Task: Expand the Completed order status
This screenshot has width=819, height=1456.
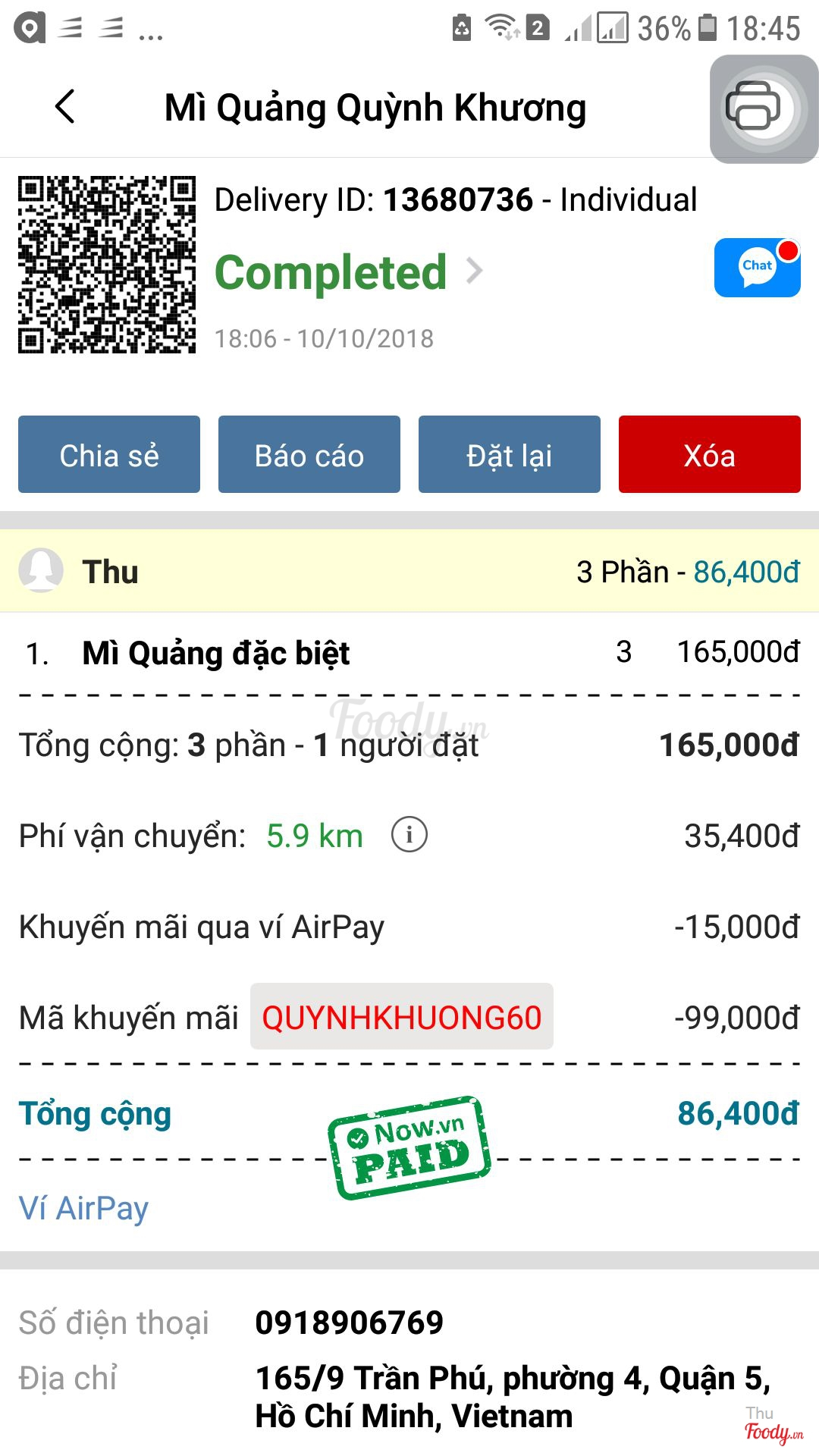Action: tap(349, 272)
